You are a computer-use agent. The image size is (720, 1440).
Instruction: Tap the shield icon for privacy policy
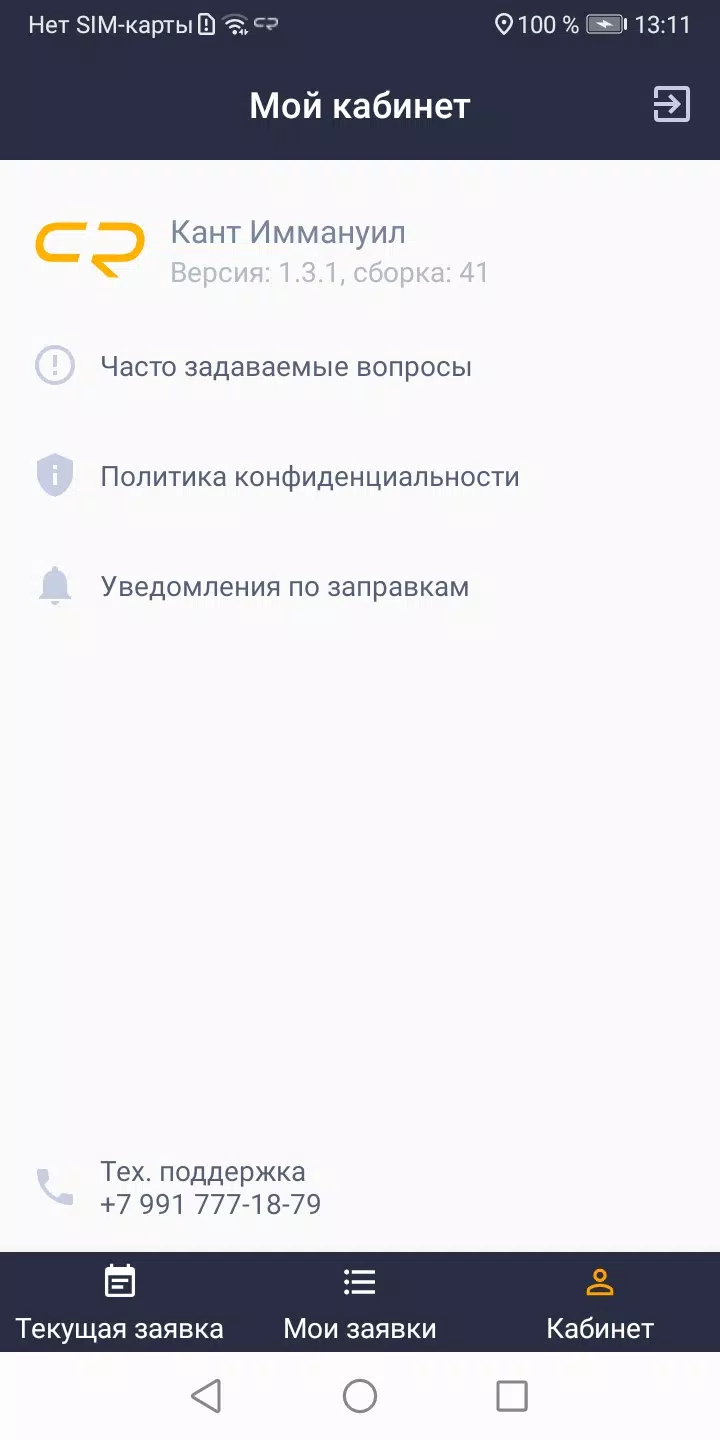(55, 475)
